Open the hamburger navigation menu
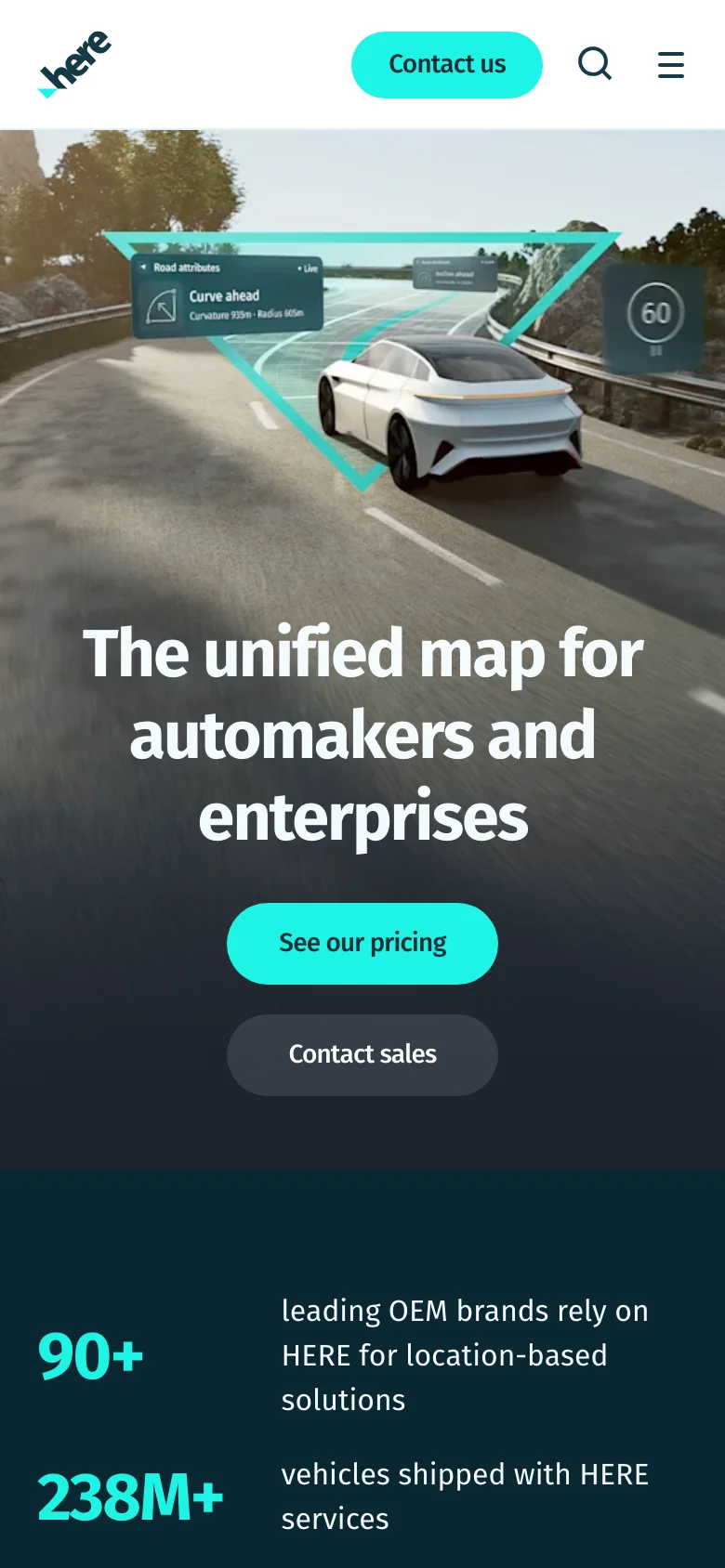 pyautogui.click(x=670, y=65)
